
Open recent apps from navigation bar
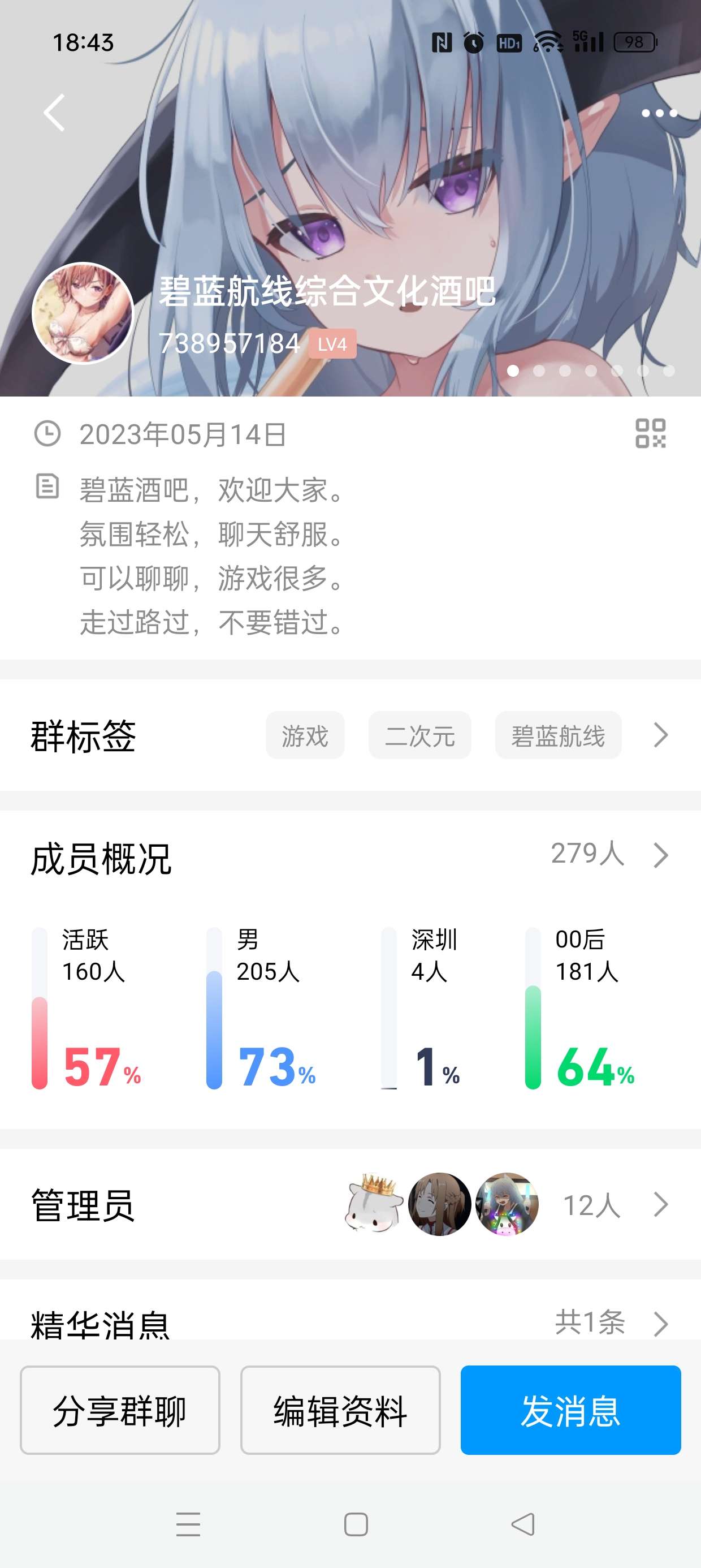pyautogui.click(x=188, y=1524)
